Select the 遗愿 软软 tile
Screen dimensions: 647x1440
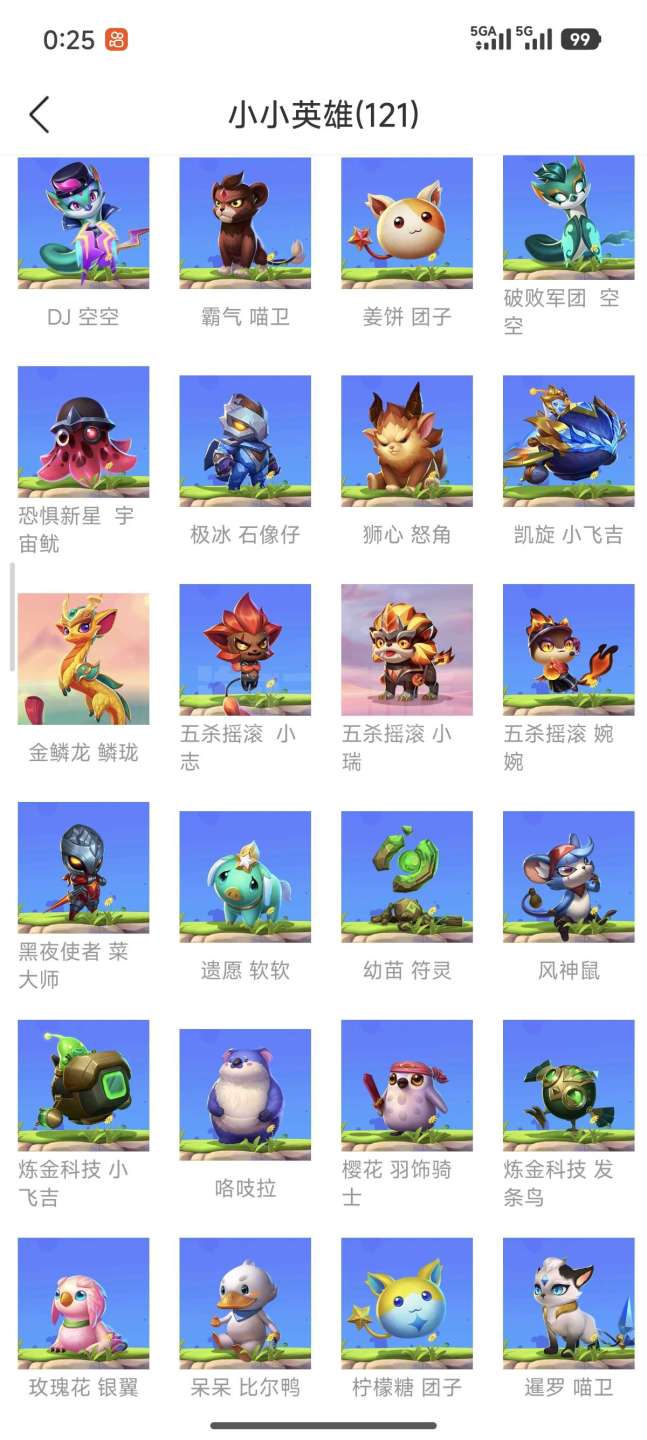point(245,877)
